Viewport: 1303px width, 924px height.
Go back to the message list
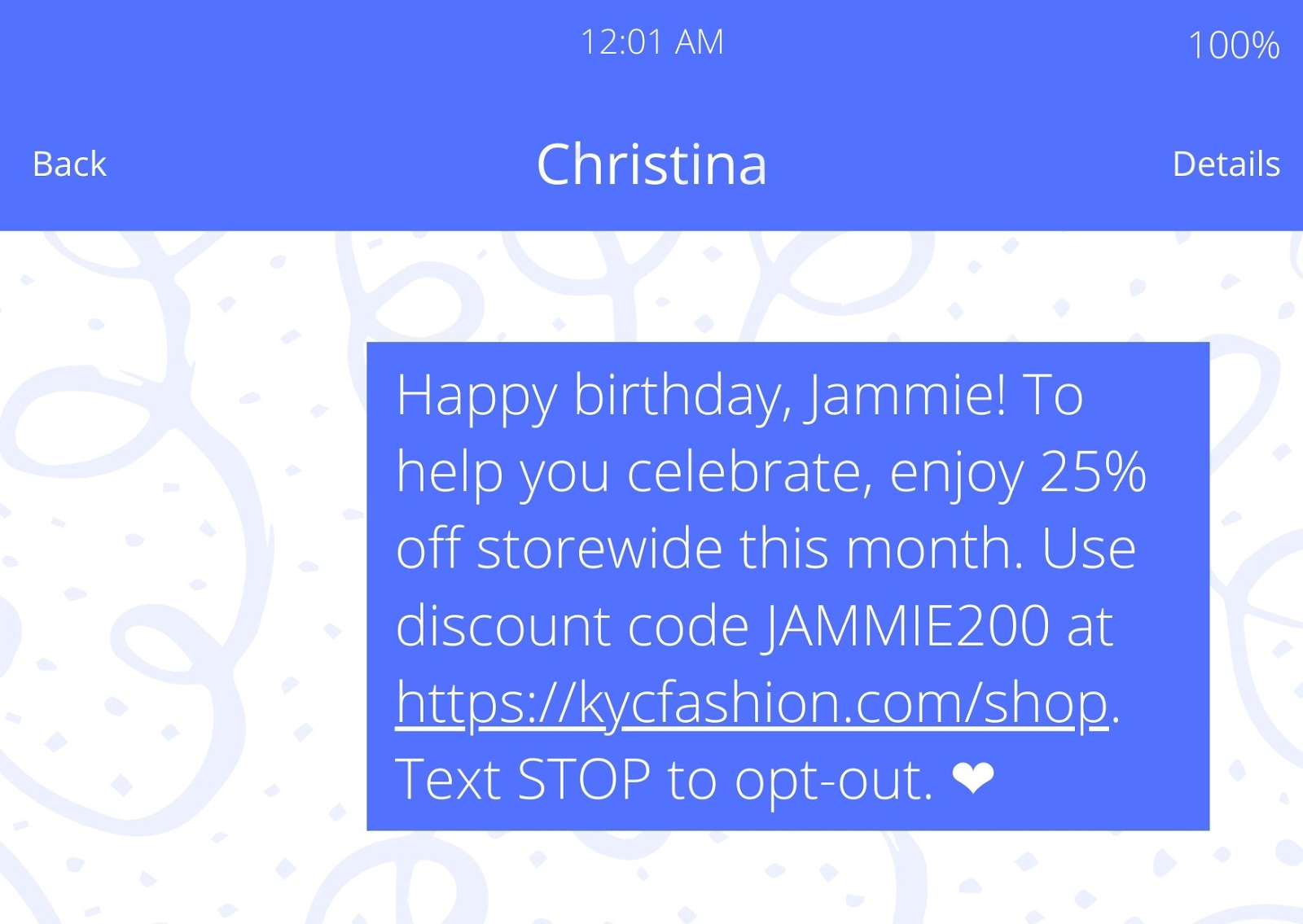[x=69, y=164]
